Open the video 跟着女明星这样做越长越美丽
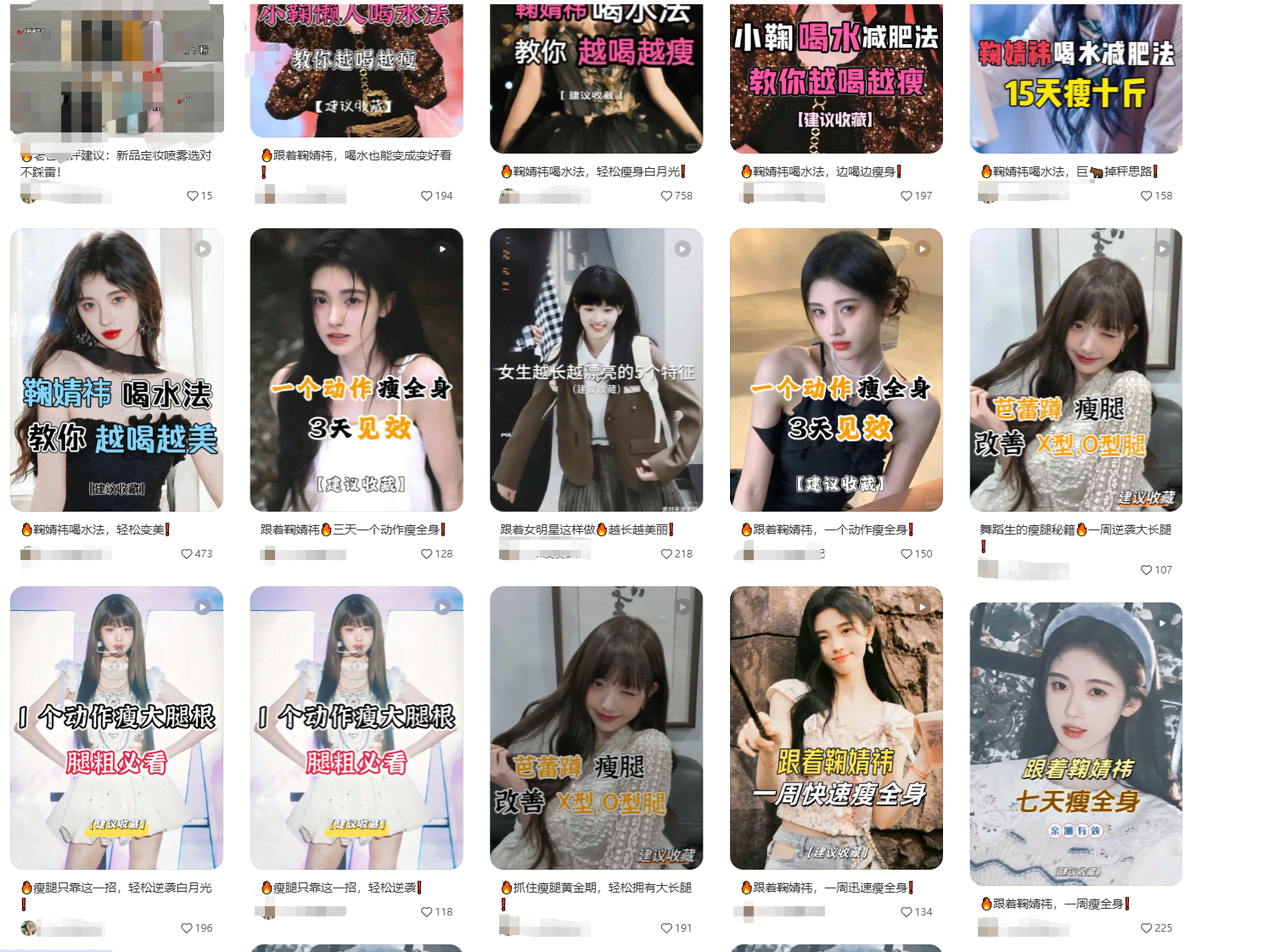Viewport: 1280px width, 952px height. [596, 370]
